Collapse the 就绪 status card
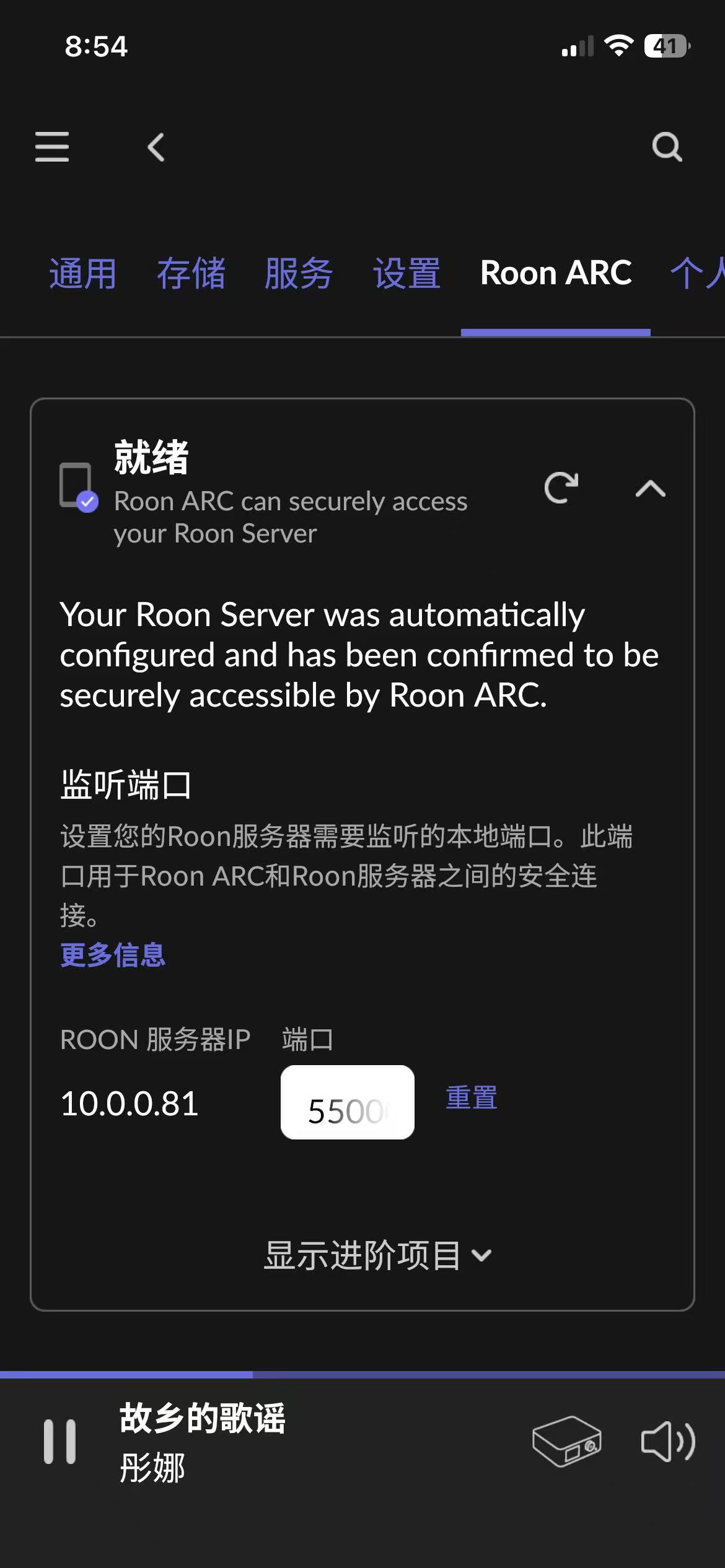Viewport: 725px width, 1568px height. click(650, 489)
